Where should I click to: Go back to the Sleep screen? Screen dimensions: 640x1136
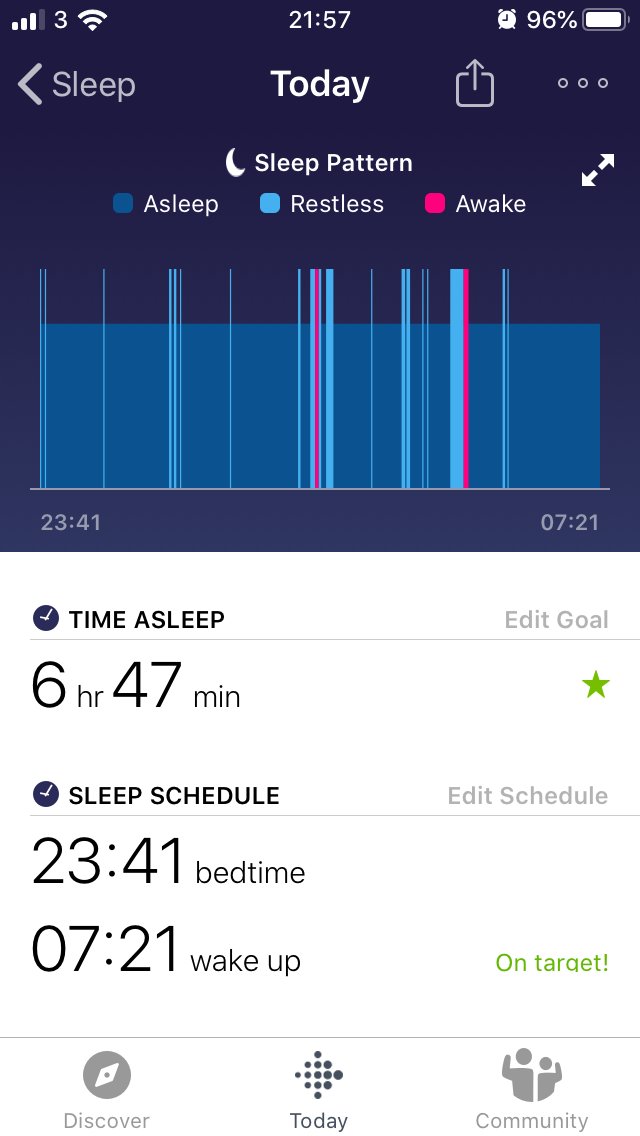click(76, 85)
